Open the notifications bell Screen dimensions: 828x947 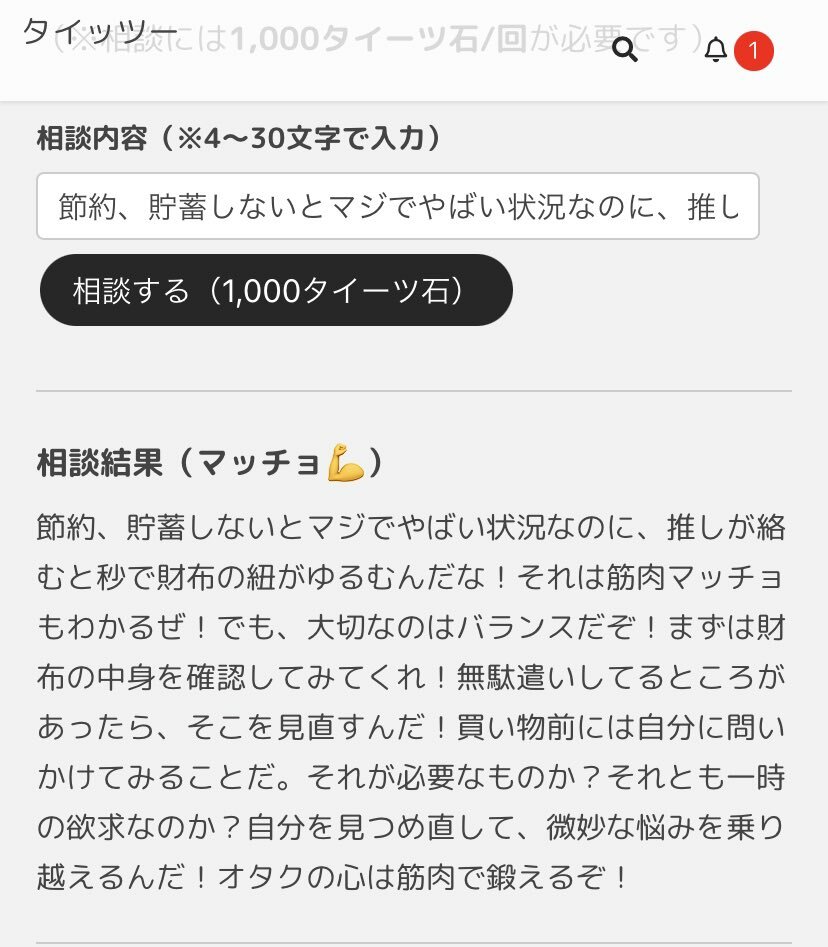[716, 50]
